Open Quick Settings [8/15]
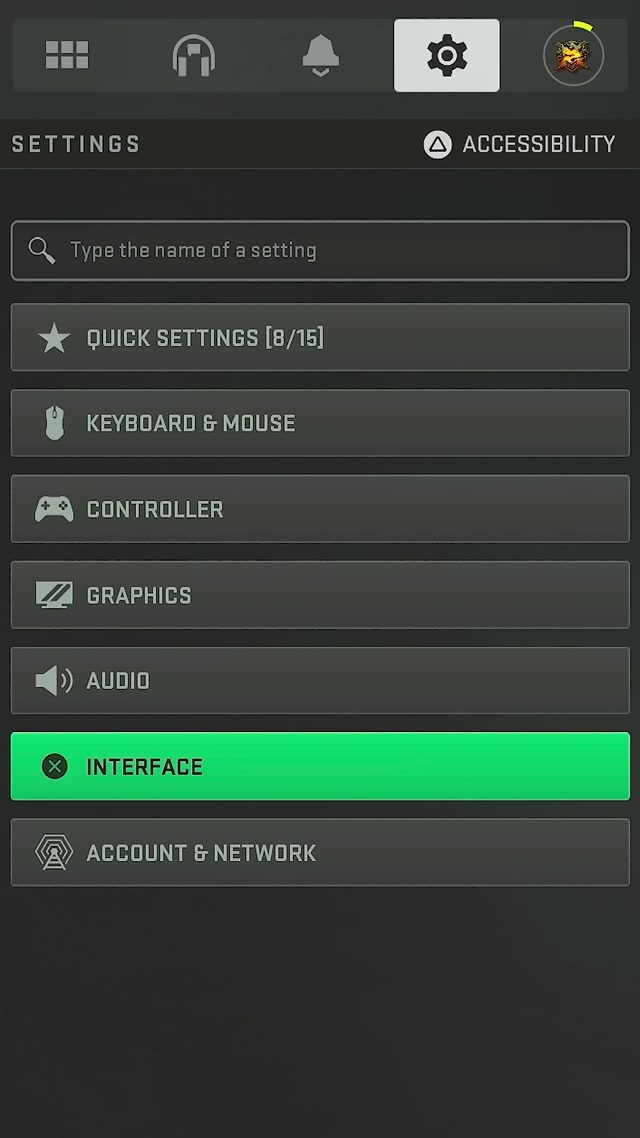The image size is (640, 1138). pyautogui.click(x=320, y=337)
